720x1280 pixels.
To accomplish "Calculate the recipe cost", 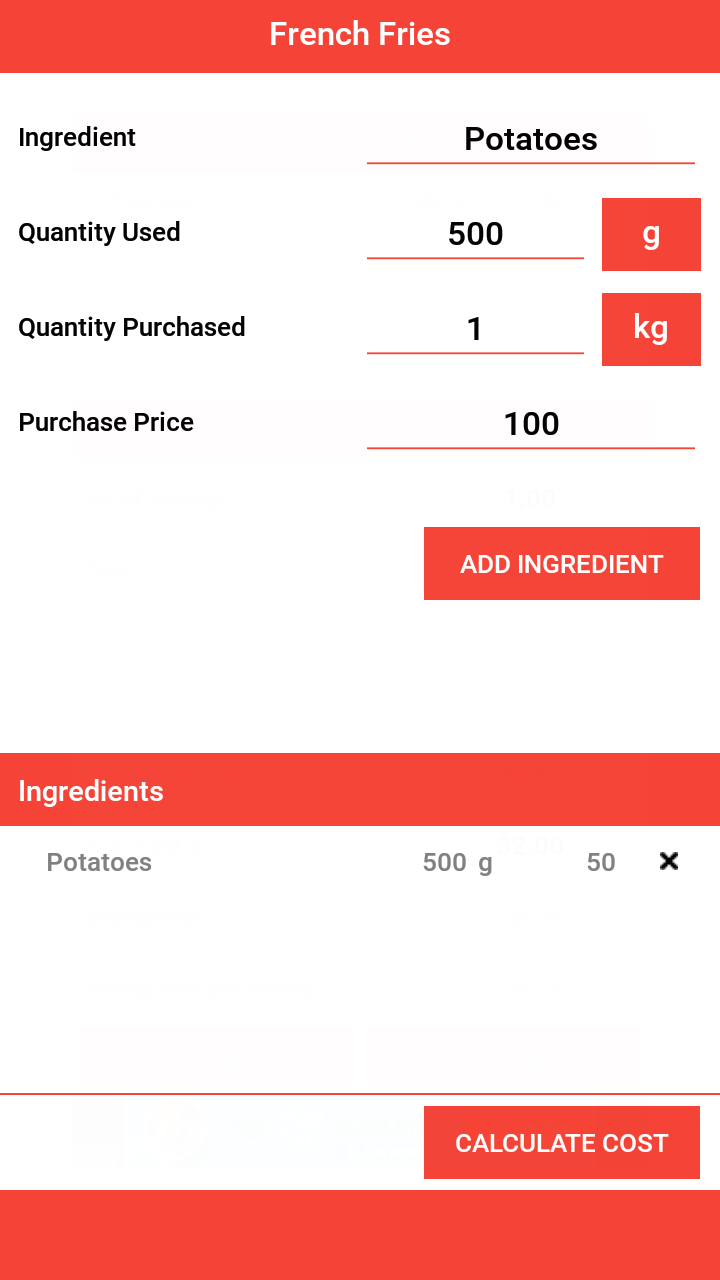I will pyautogui.click(x=561, y=1143).
